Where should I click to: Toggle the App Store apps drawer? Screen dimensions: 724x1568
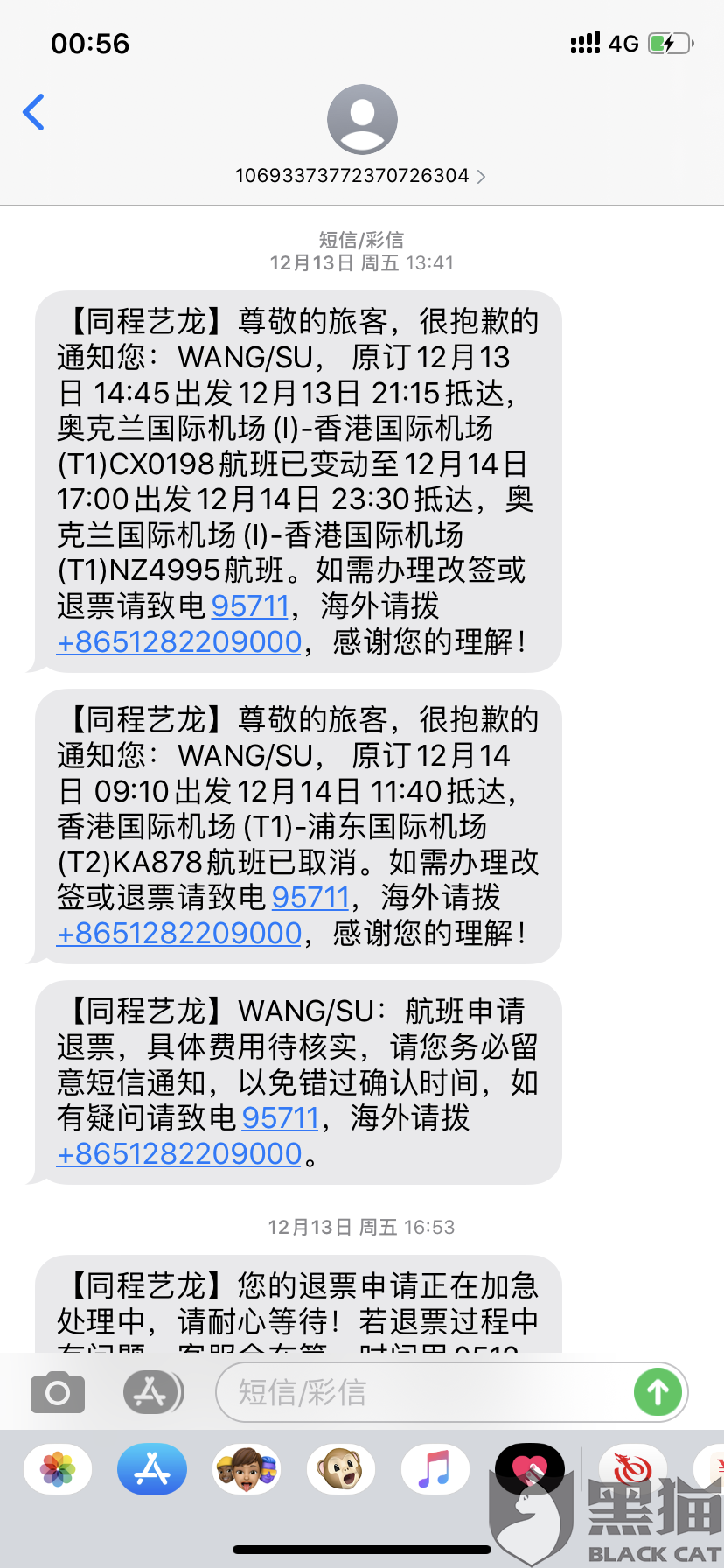click(x=152, y=1392)
